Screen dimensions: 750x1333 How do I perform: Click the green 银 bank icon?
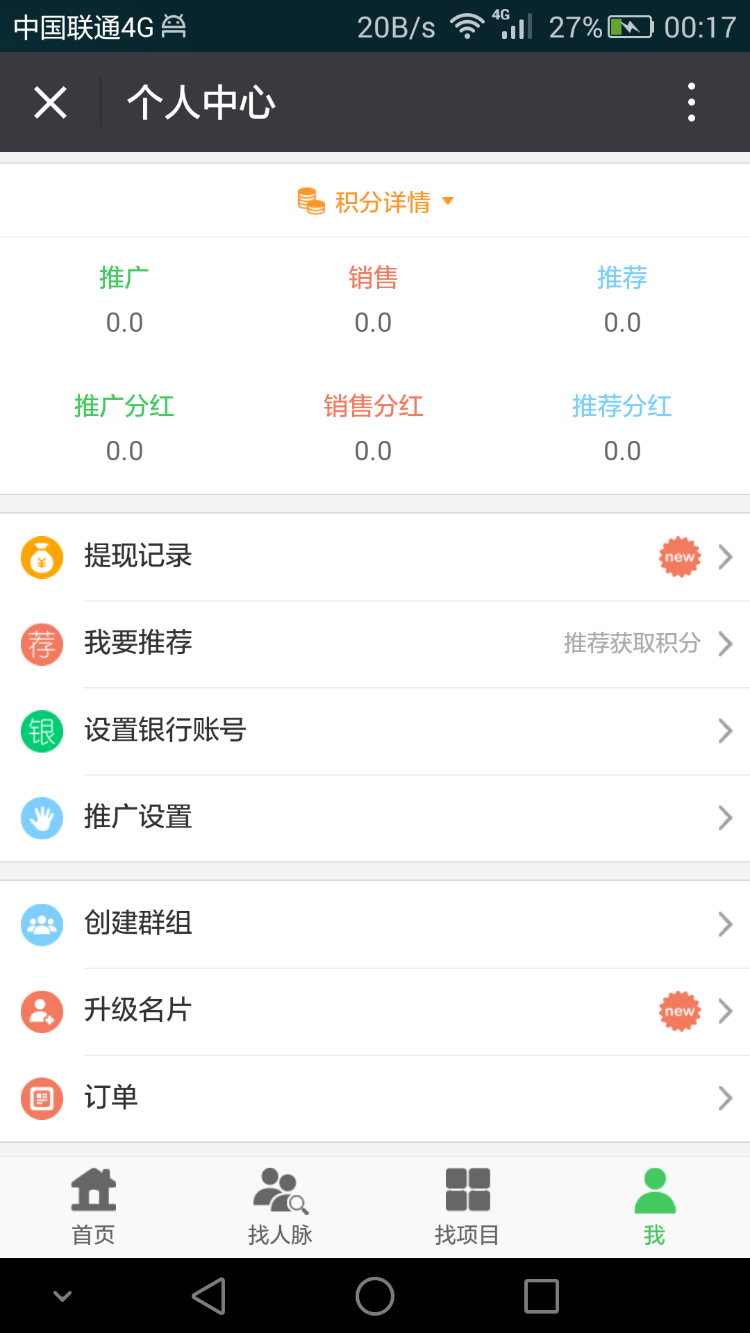coord(41,731)
